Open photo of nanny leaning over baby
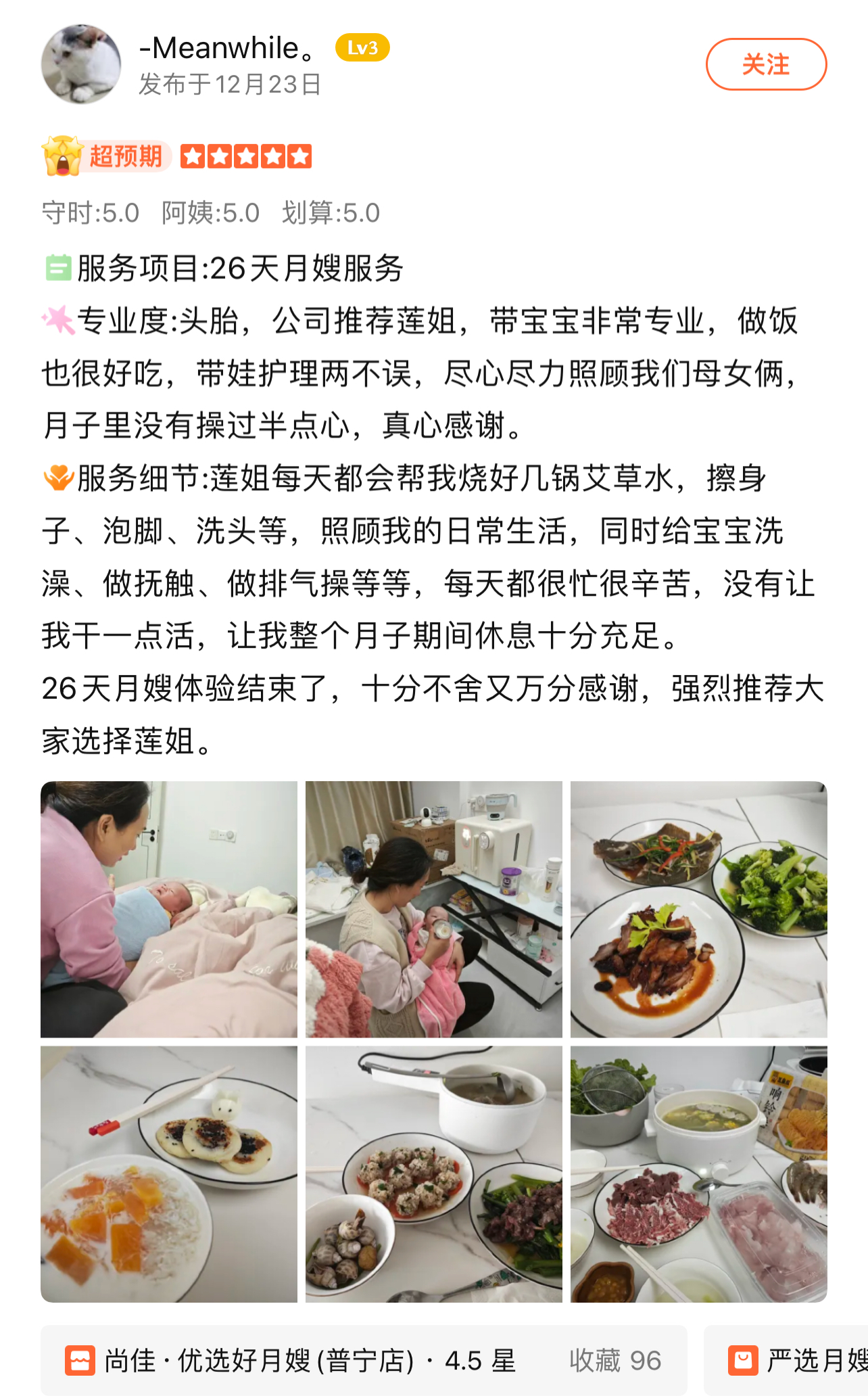This screenshot has height=1398, width=868. (x=169, y=909)
